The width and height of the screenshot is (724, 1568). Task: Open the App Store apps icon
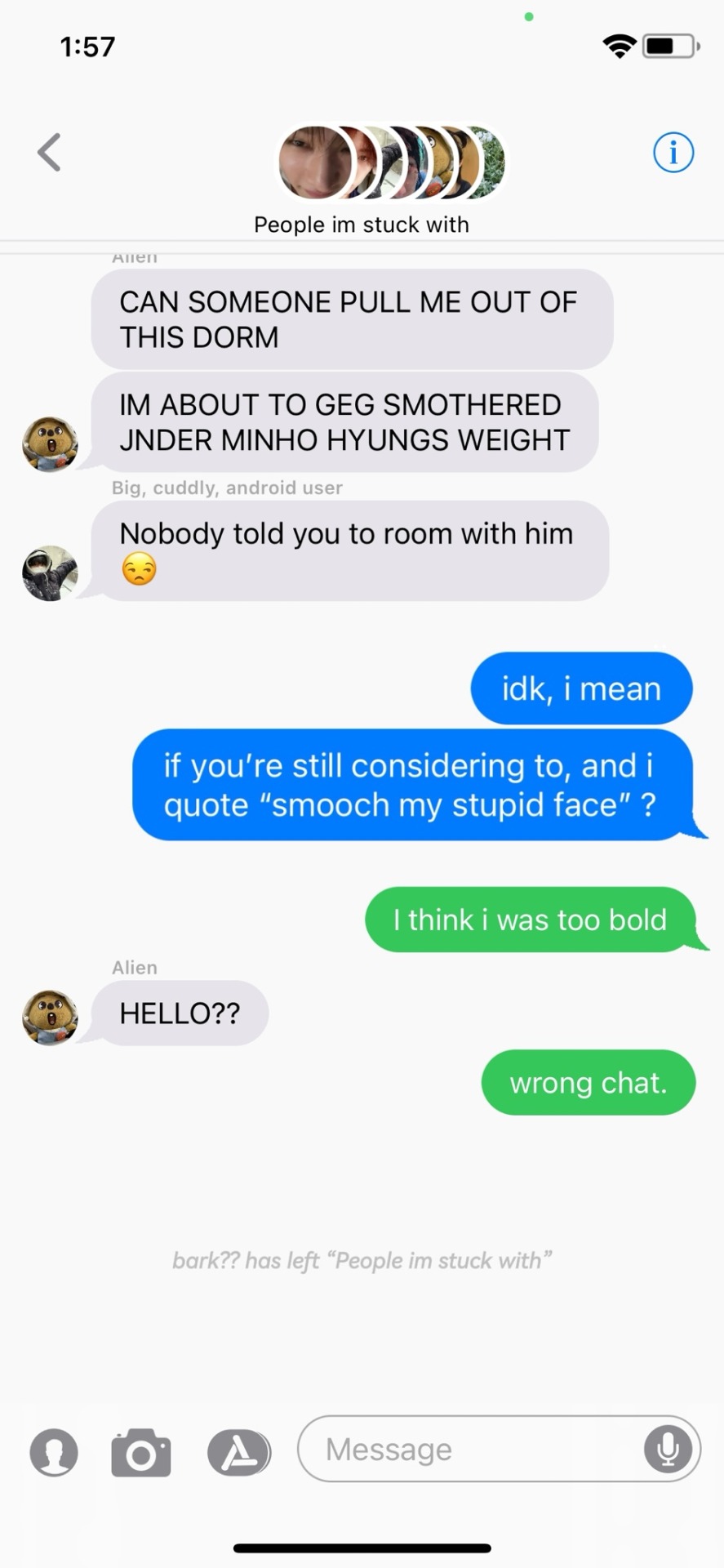[x=238, y=1452]
